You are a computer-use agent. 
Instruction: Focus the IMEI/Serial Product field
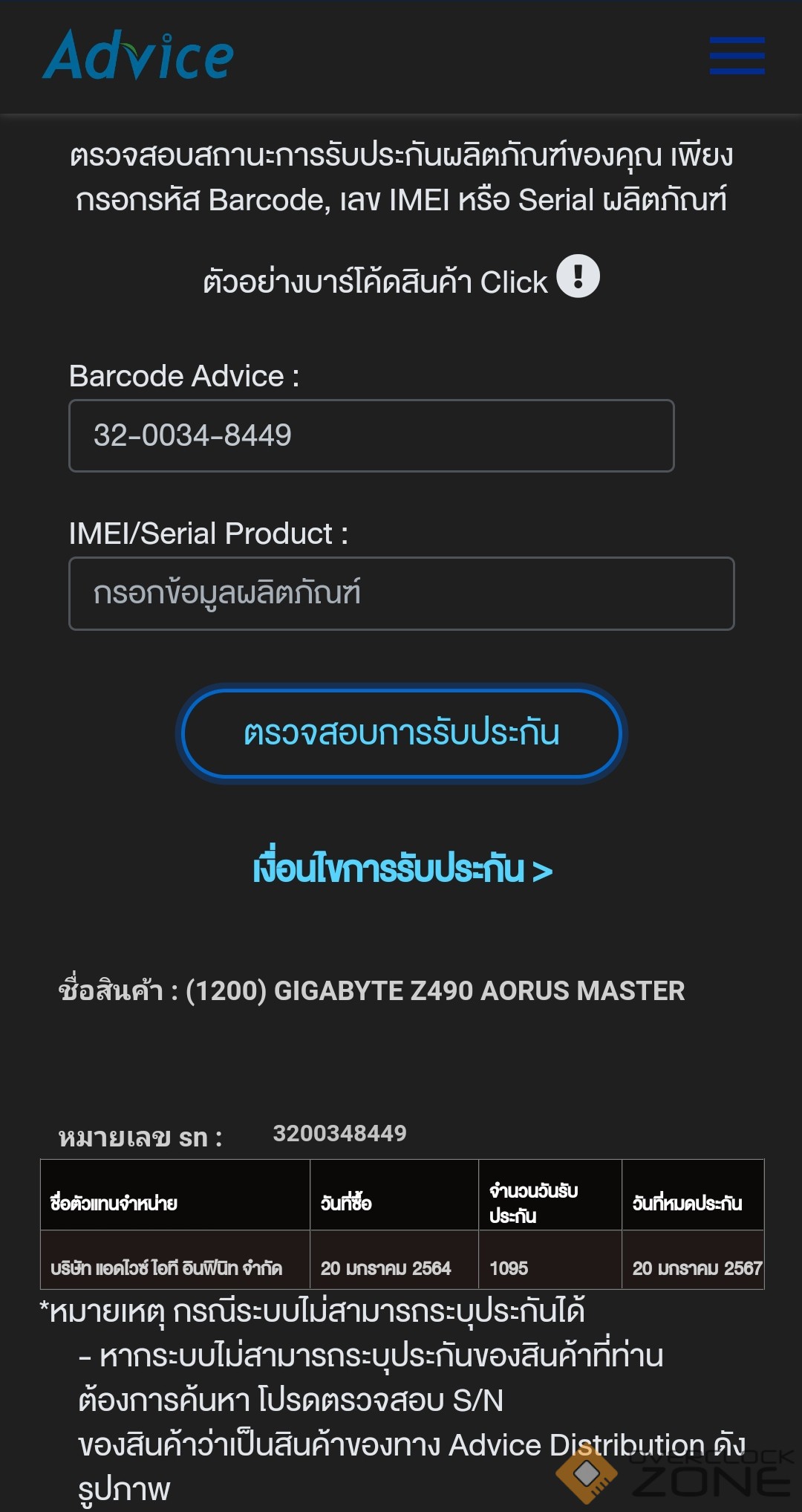click(x=401, y=594)
